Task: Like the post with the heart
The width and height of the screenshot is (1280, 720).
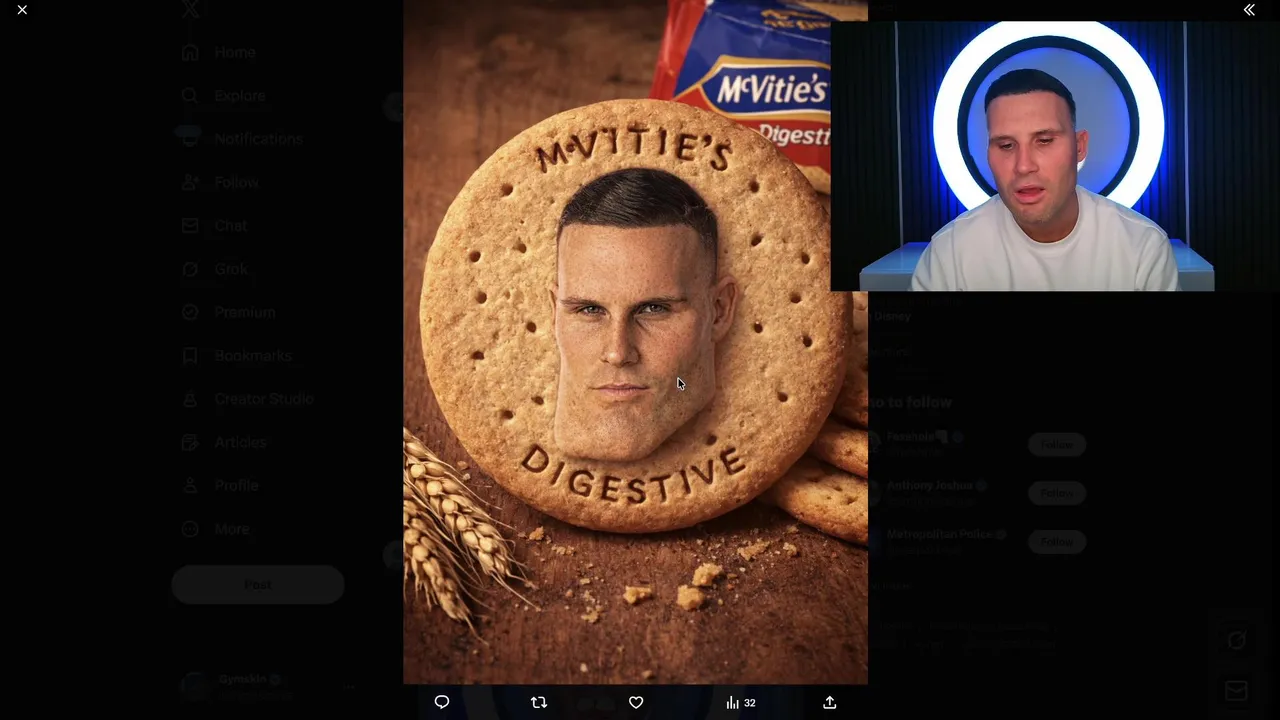Action: (636, 702)
